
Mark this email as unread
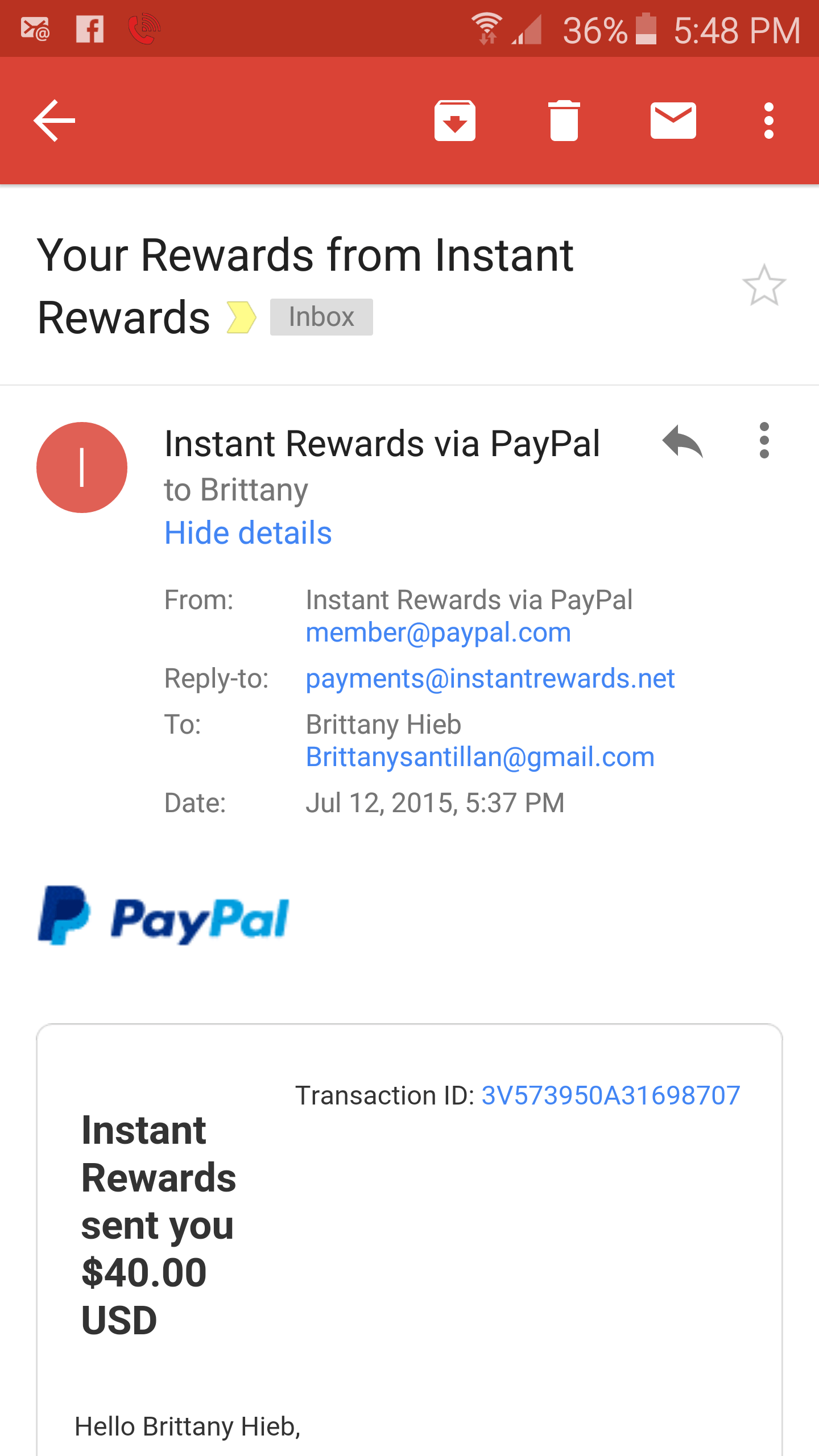[673, 121]
